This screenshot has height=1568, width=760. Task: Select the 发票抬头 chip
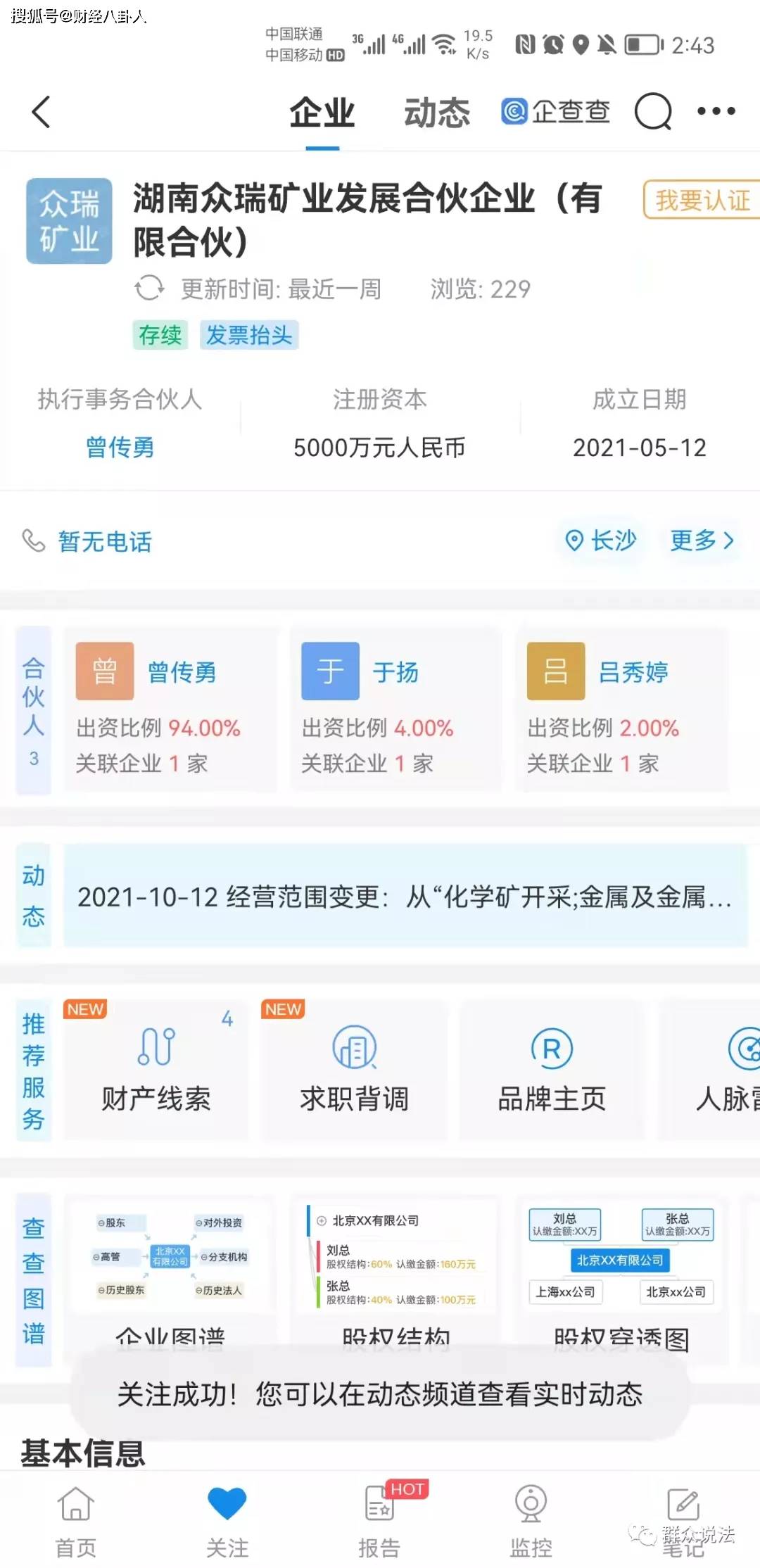249,335
